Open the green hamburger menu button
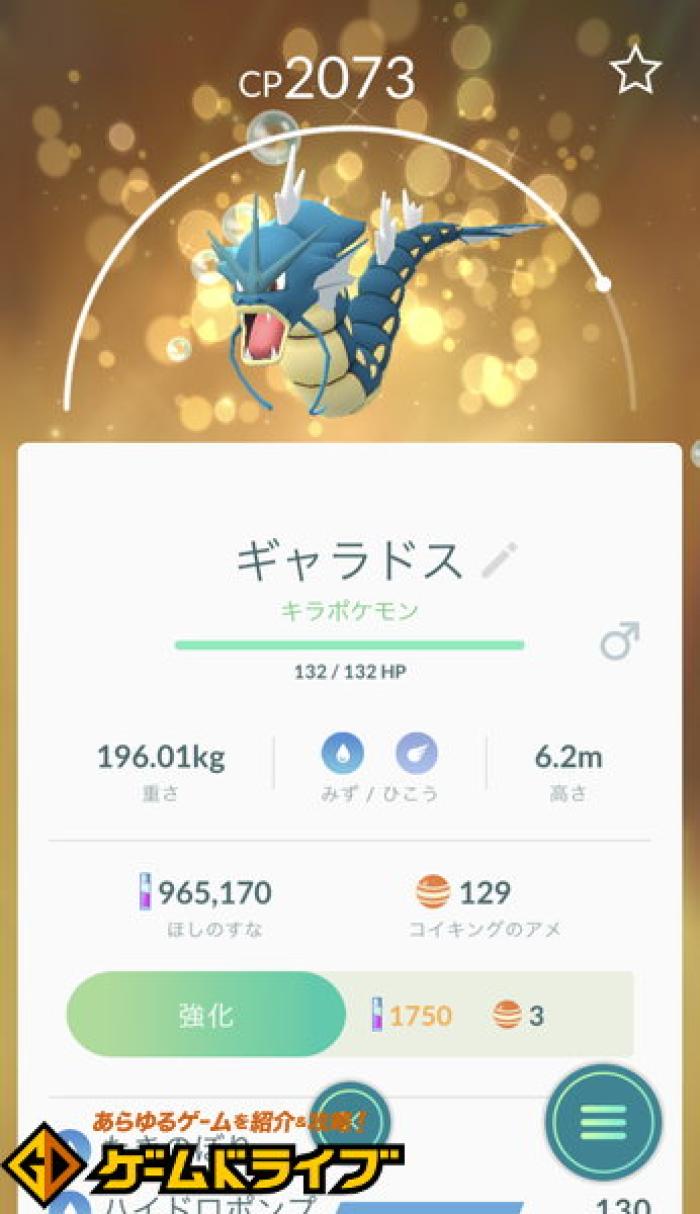This screenshot has height=1214, width=700. [x=603, y=1122]
